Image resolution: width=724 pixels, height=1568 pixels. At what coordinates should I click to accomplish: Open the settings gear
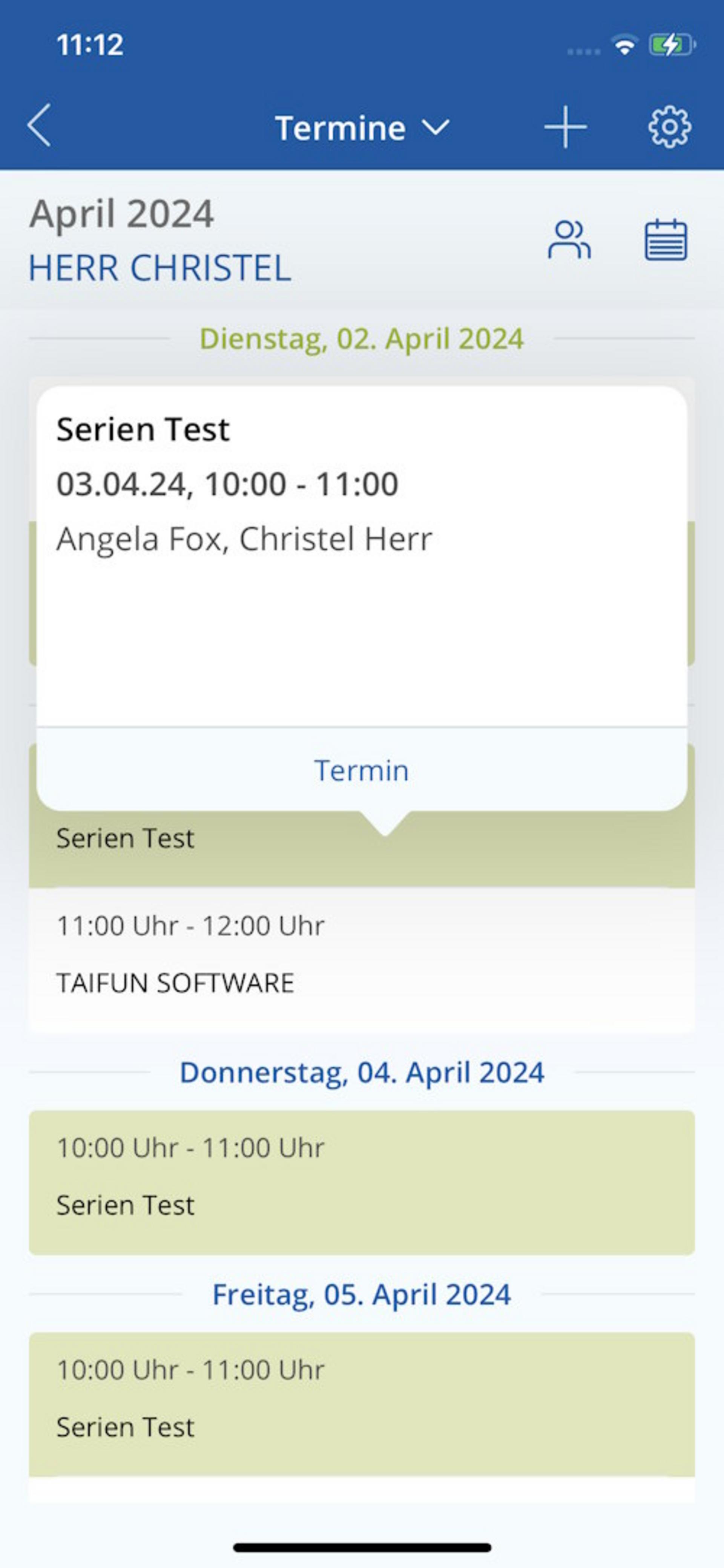tap(669, 127)
